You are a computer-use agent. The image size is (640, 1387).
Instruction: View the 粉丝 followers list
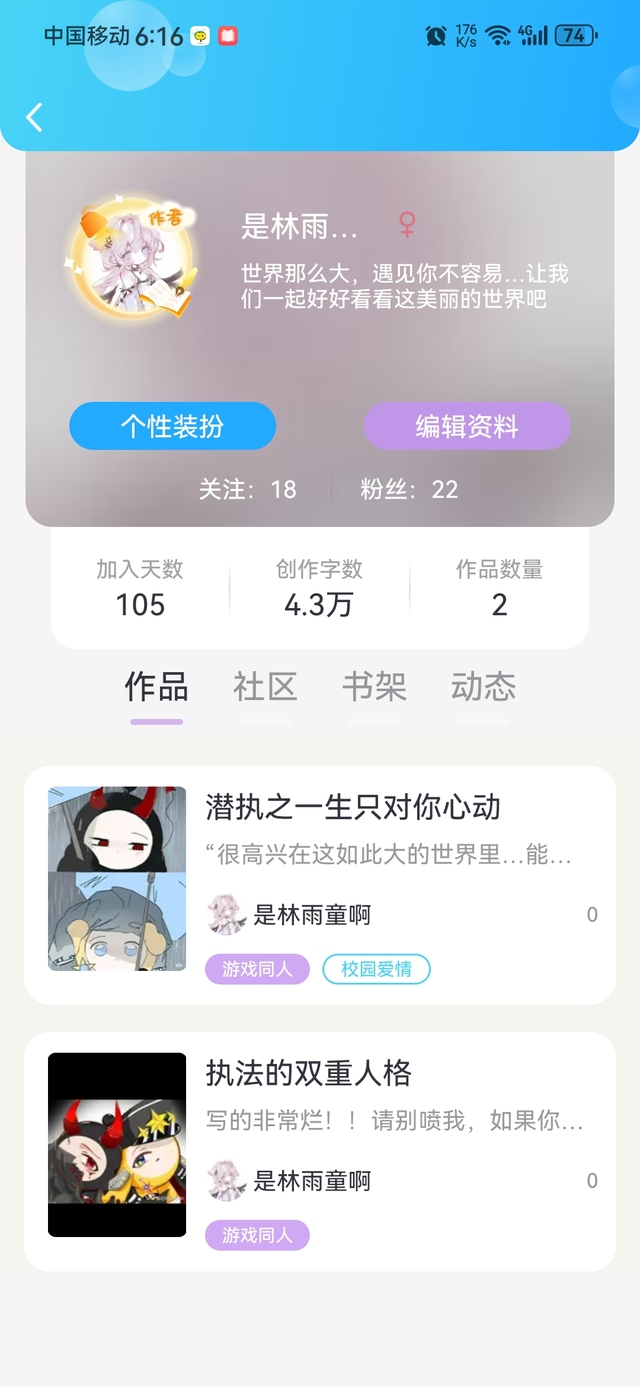click(409, 489)
